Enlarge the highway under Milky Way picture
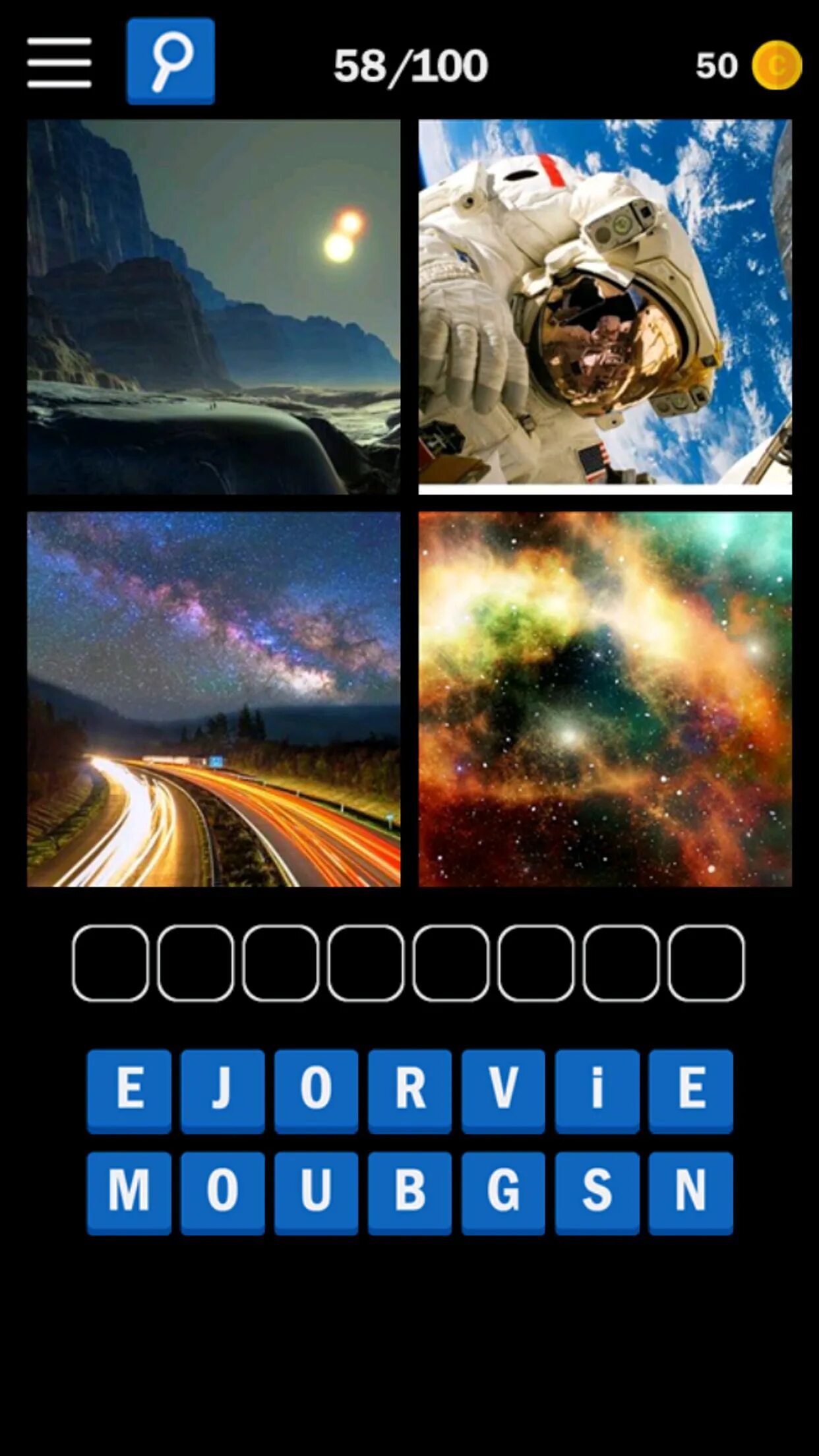Viewport: 819px width, 1456px height. point(214,699)
